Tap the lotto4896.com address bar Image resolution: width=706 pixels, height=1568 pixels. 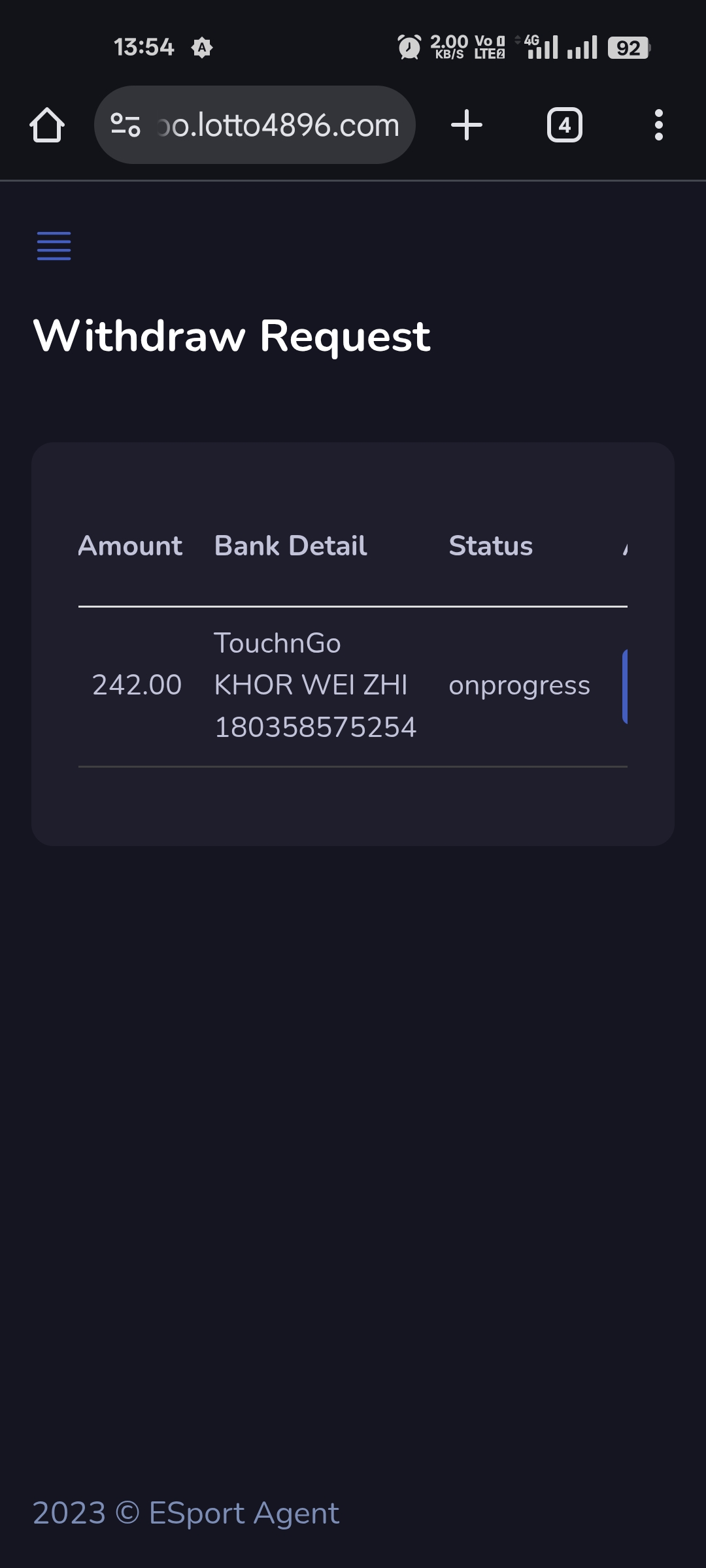coord(278,125)
